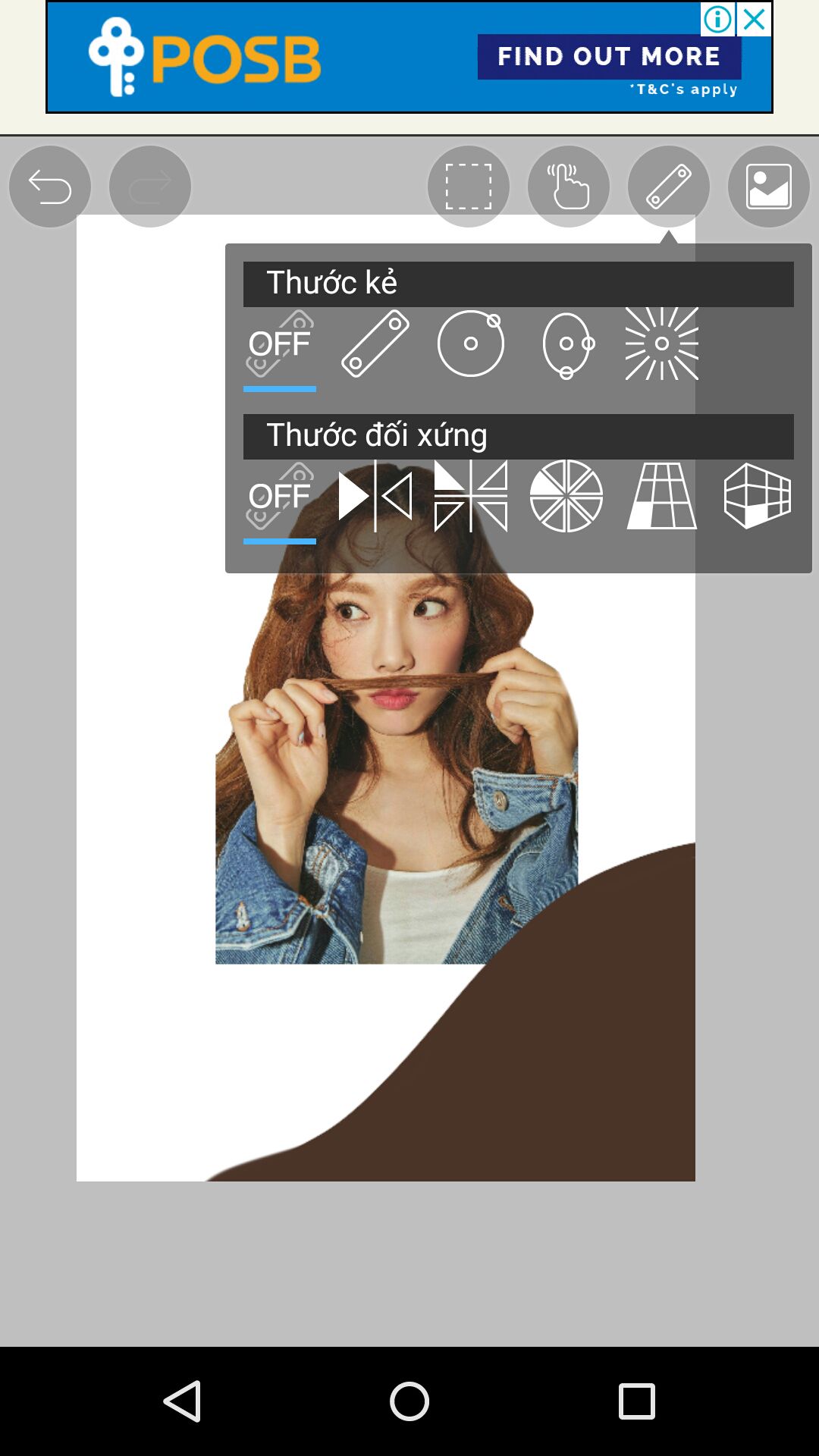Select the mirror symmetry ruler
The height and width of the screenshot is (1456, 819).
(375, 497)
